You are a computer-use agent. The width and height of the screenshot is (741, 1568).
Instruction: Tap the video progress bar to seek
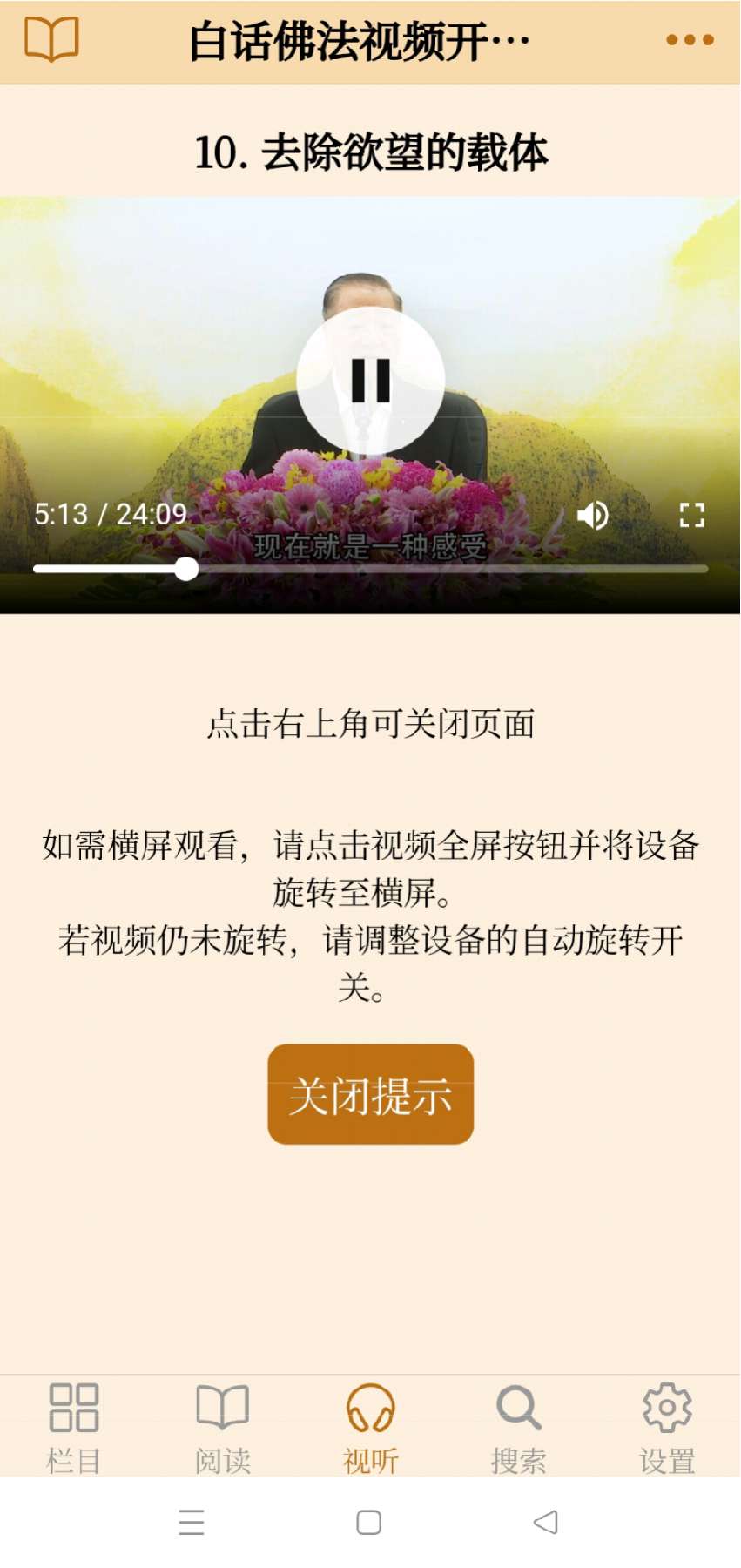pyautogui.click(x=435, y=569)
